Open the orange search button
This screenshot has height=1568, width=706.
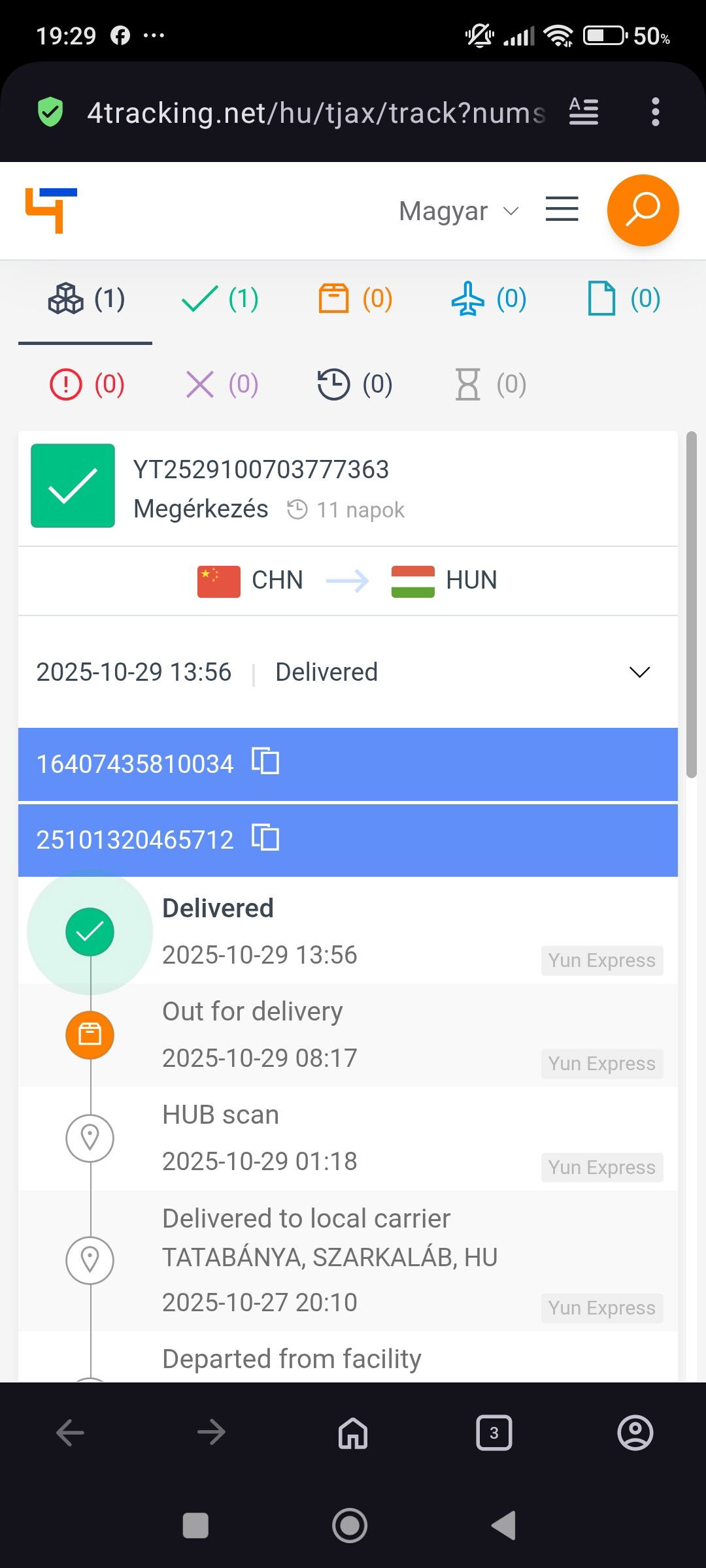(643, 210)
